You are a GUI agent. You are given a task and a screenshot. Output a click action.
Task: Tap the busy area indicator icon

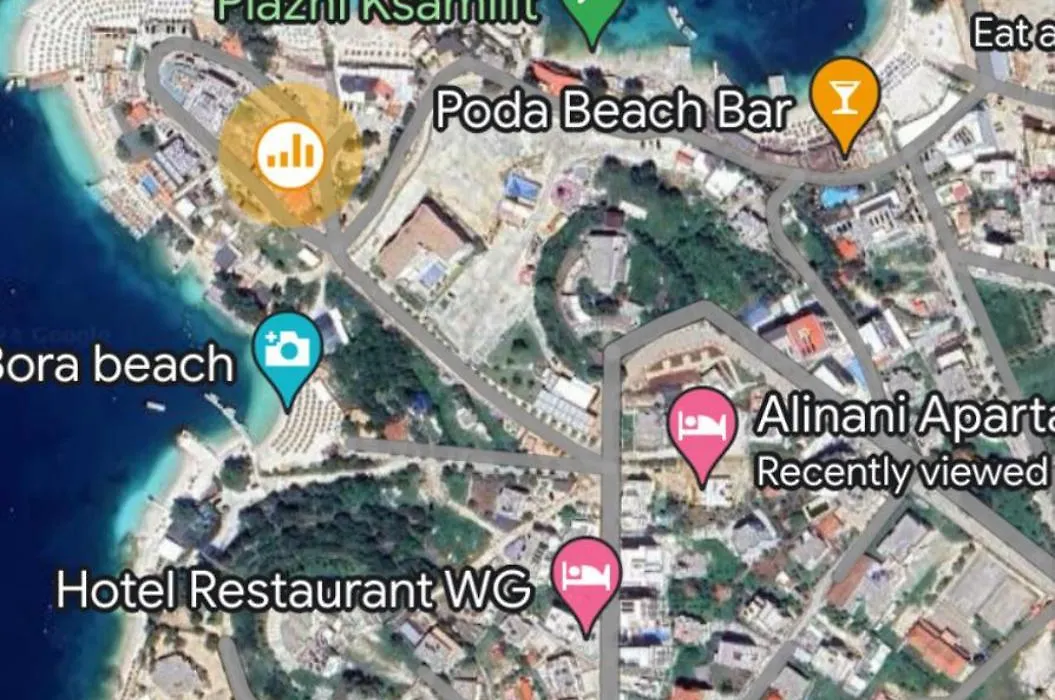(x=290, y=154)
